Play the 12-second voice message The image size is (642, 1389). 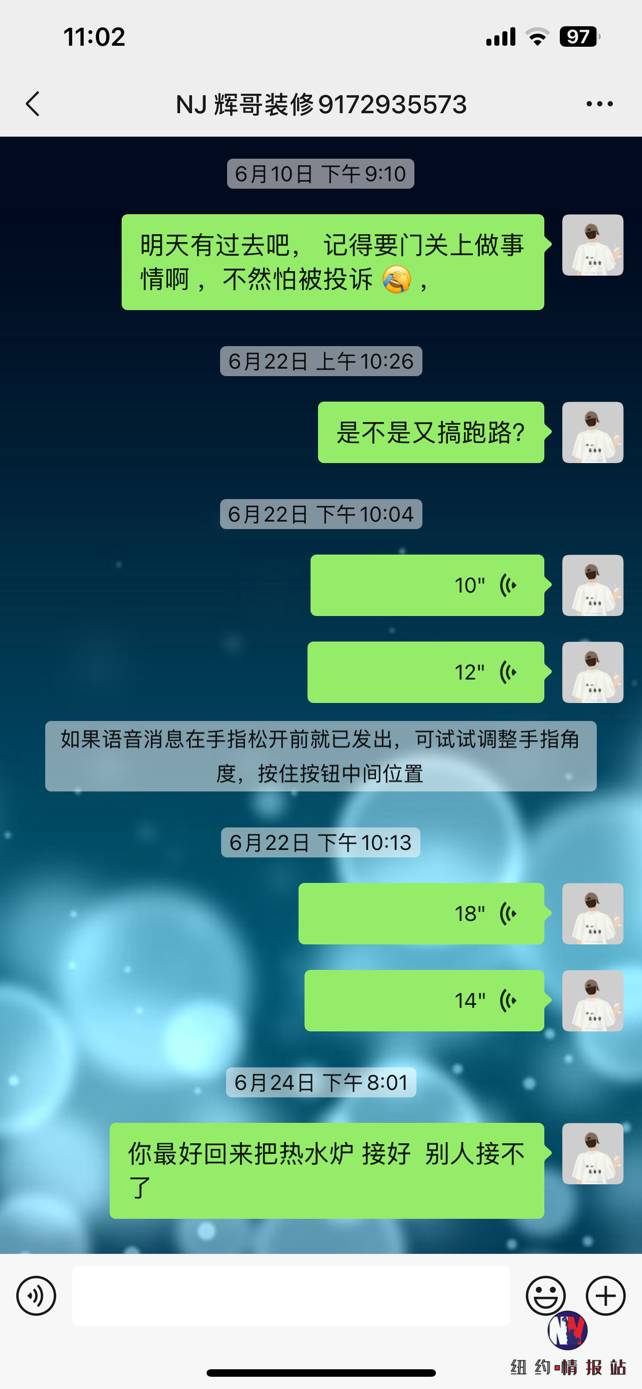coord(426,672)
